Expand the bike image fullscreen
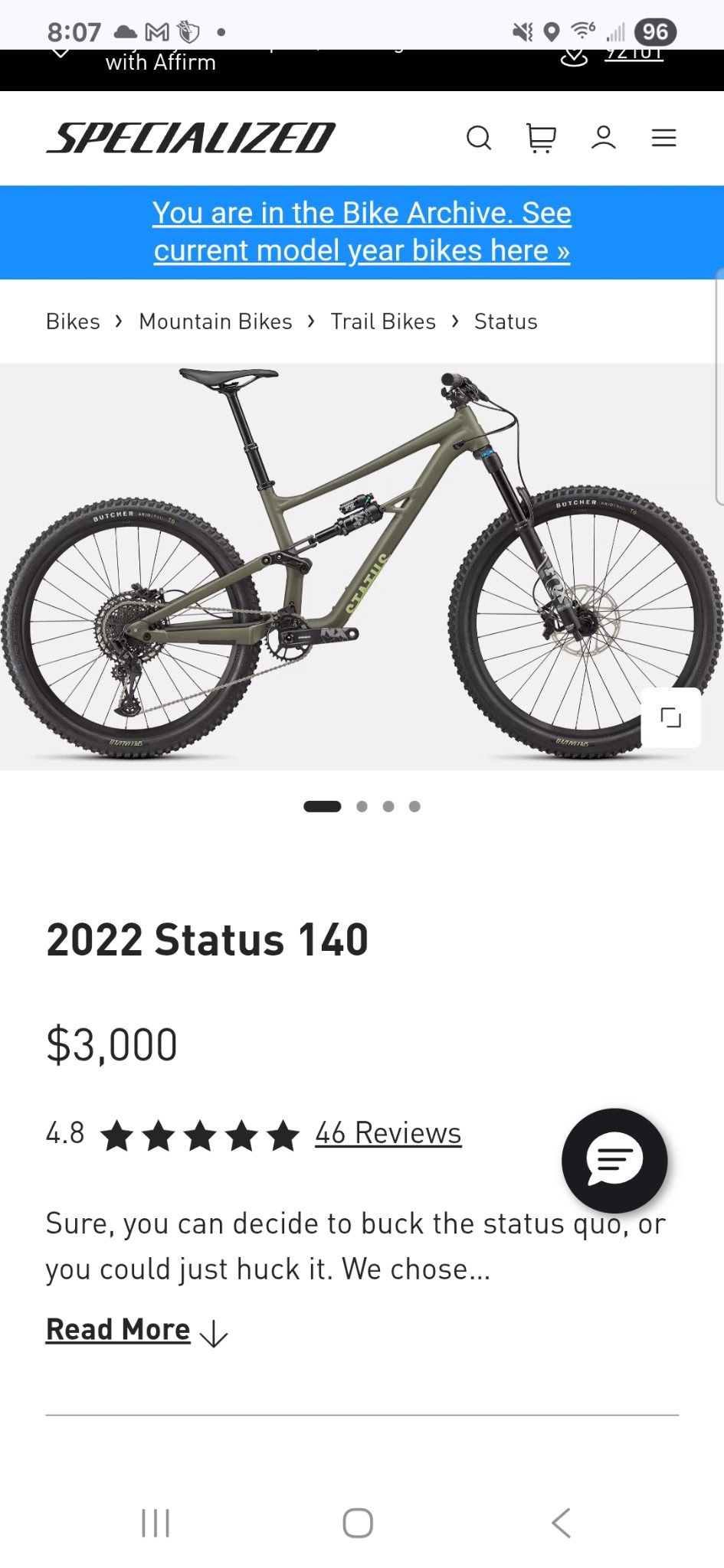 tap(670, 717)
